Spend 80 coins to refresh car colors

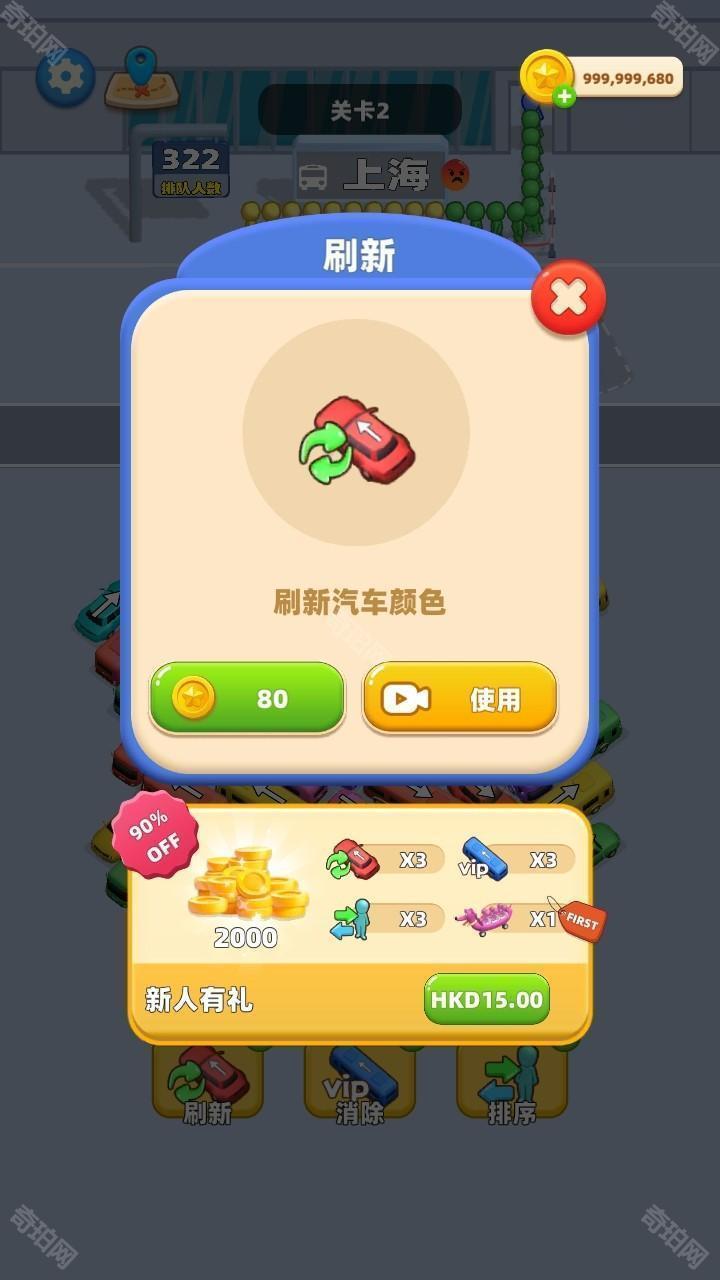tap(247, 699)
